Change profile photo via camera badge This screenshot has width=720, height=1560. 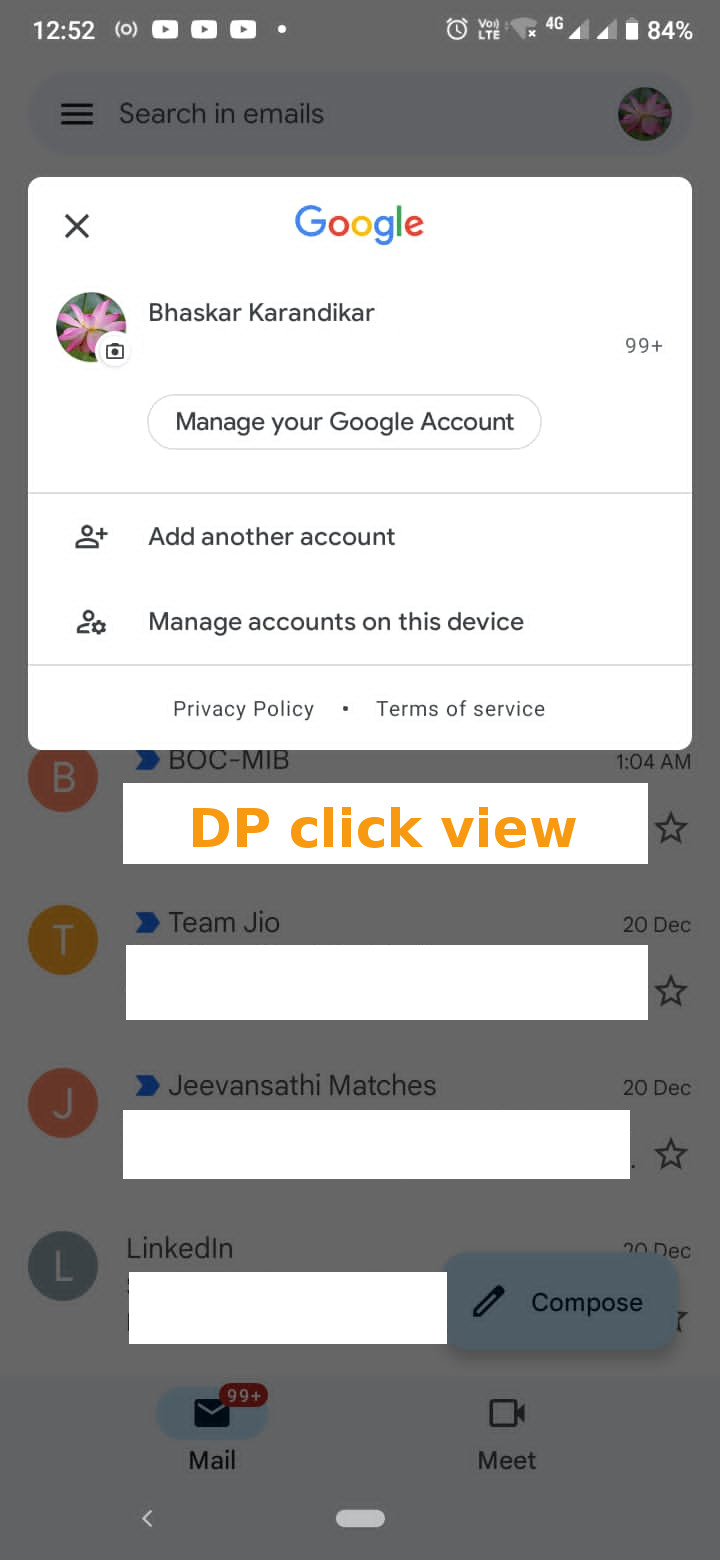115,351
